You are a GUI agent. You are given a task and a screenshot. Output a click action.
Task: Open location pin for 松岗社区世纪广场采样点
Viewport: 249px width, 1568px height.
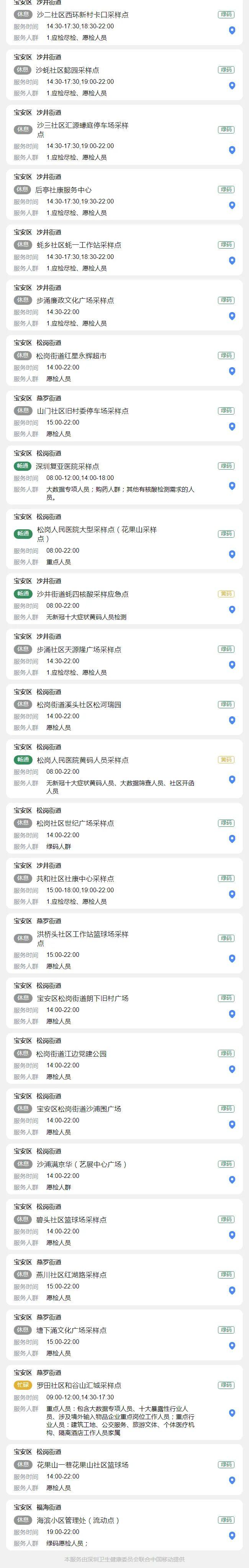click(232, 839)
